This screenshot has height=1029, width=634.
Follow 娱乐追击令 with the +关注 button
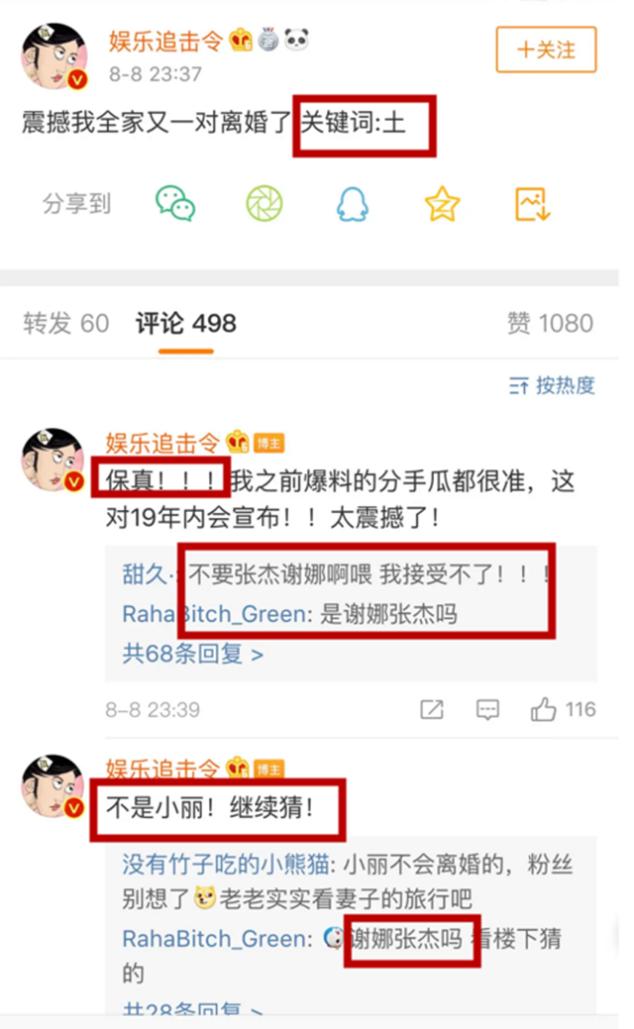pos(546,49)
